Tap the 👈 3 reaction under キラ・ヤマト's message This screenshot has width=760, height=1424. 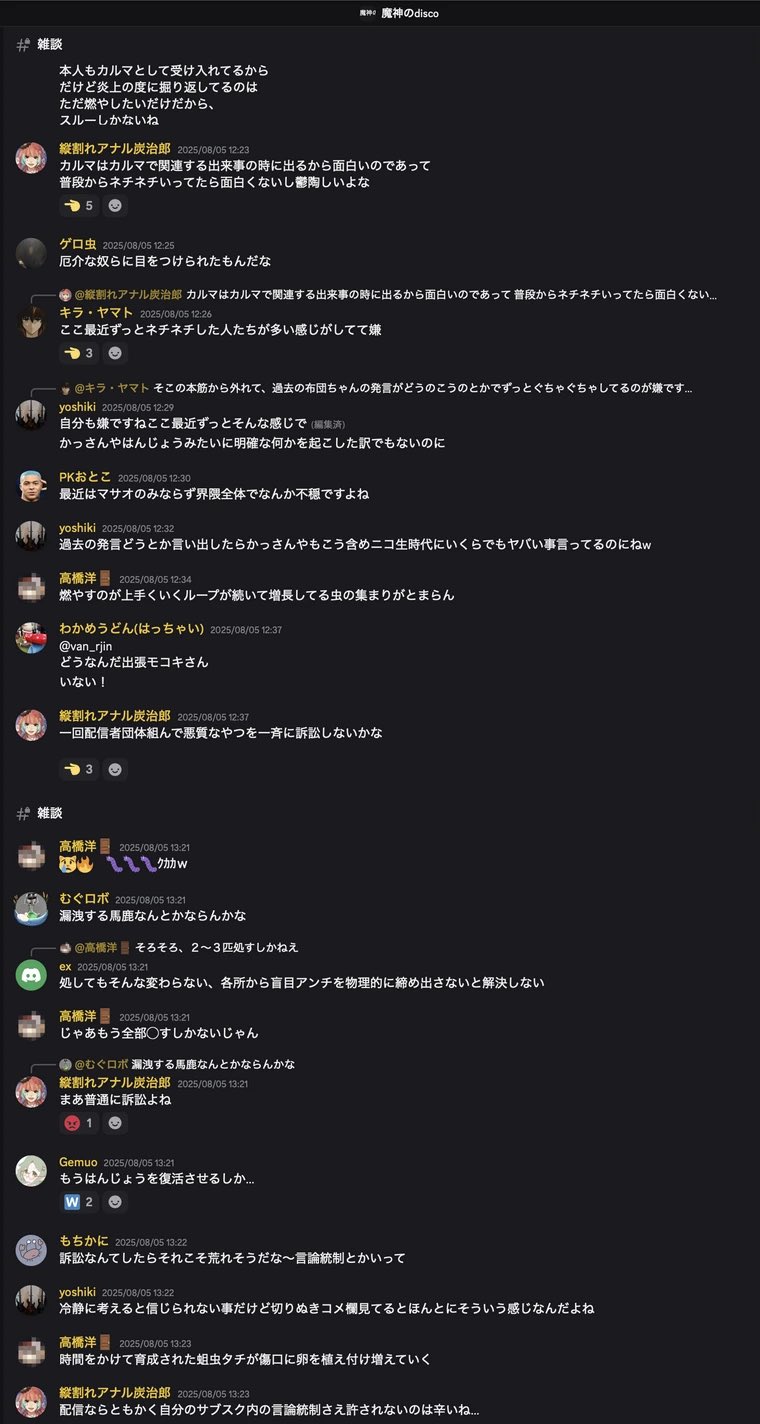tap(79, 353)
